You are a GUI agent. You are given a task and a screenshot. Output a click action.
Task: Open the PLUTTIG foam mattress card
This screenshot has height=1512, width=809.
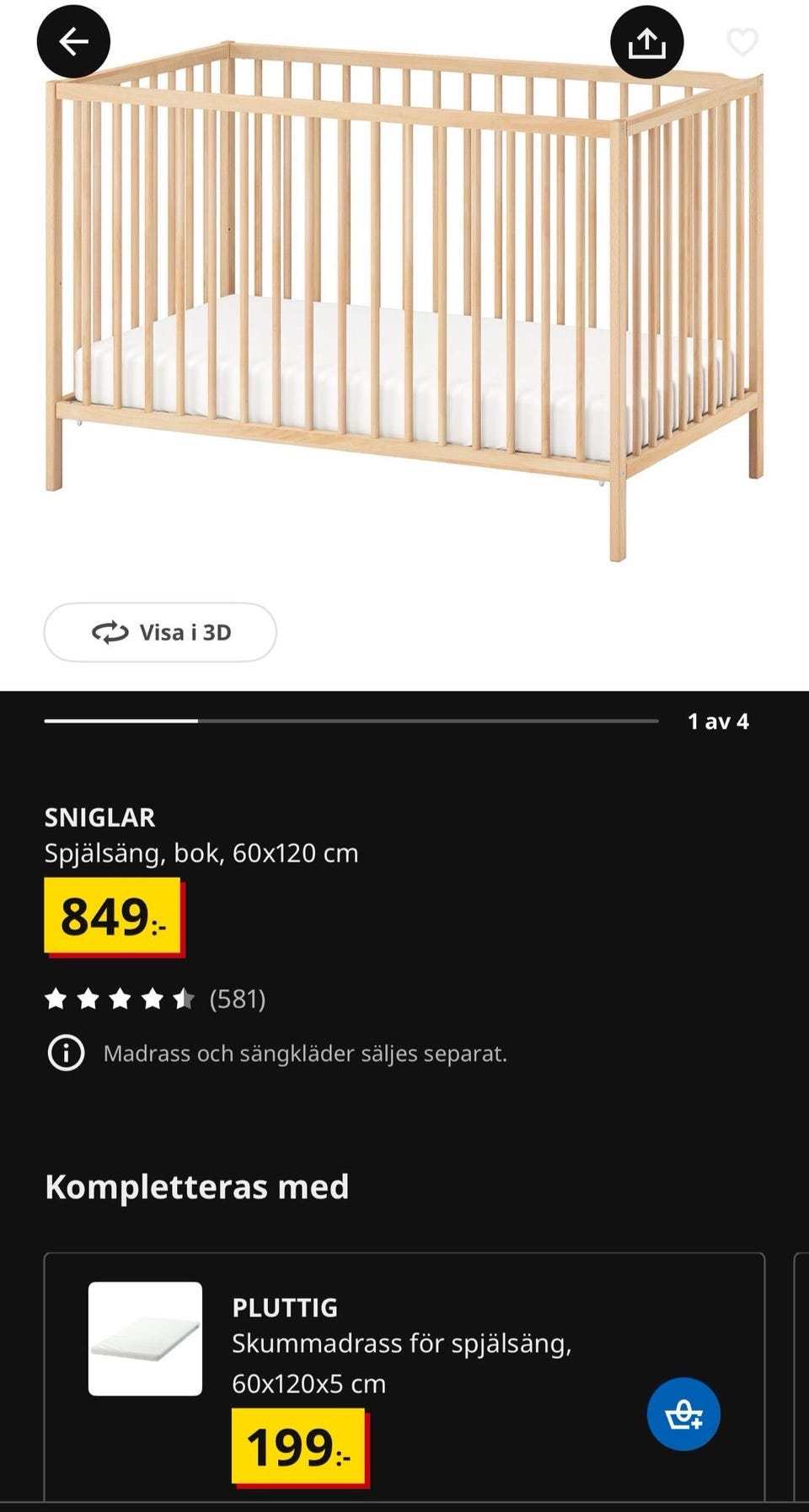402,1343
